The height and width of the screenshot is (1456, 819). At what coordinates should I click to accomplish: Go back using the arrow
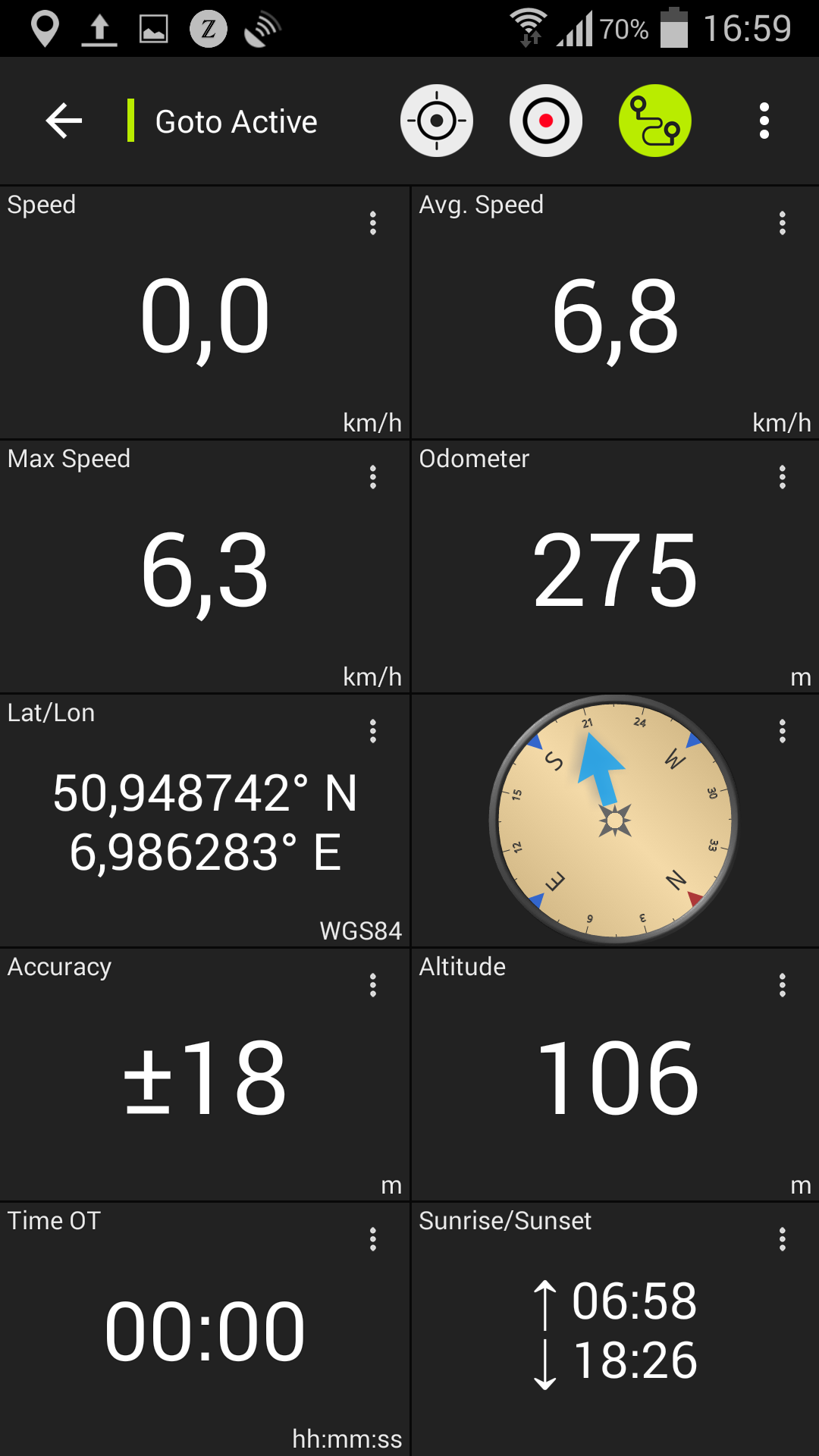64,121
